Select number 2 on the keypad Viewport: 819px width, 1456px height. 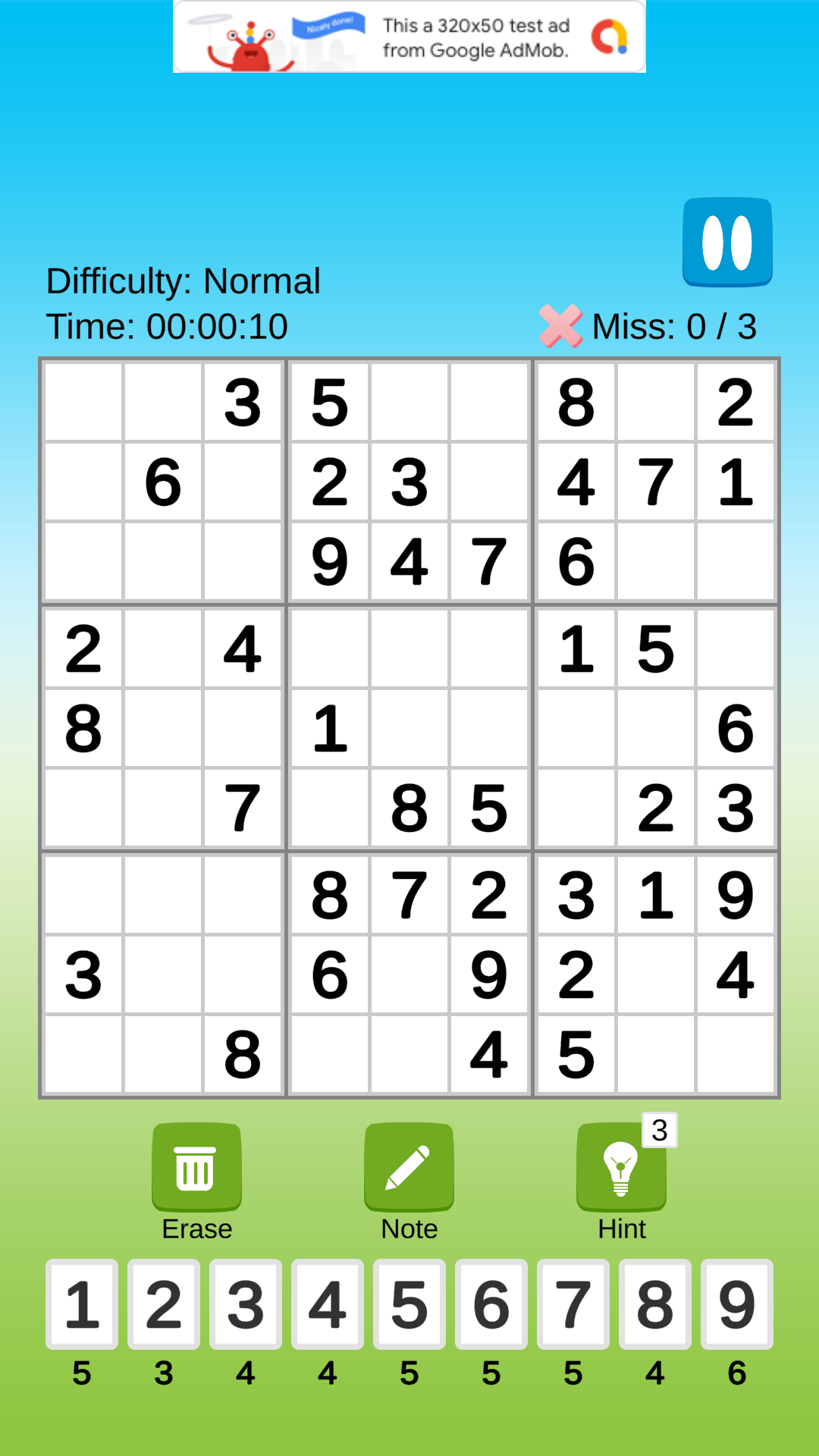click(x=164, y=1304)
